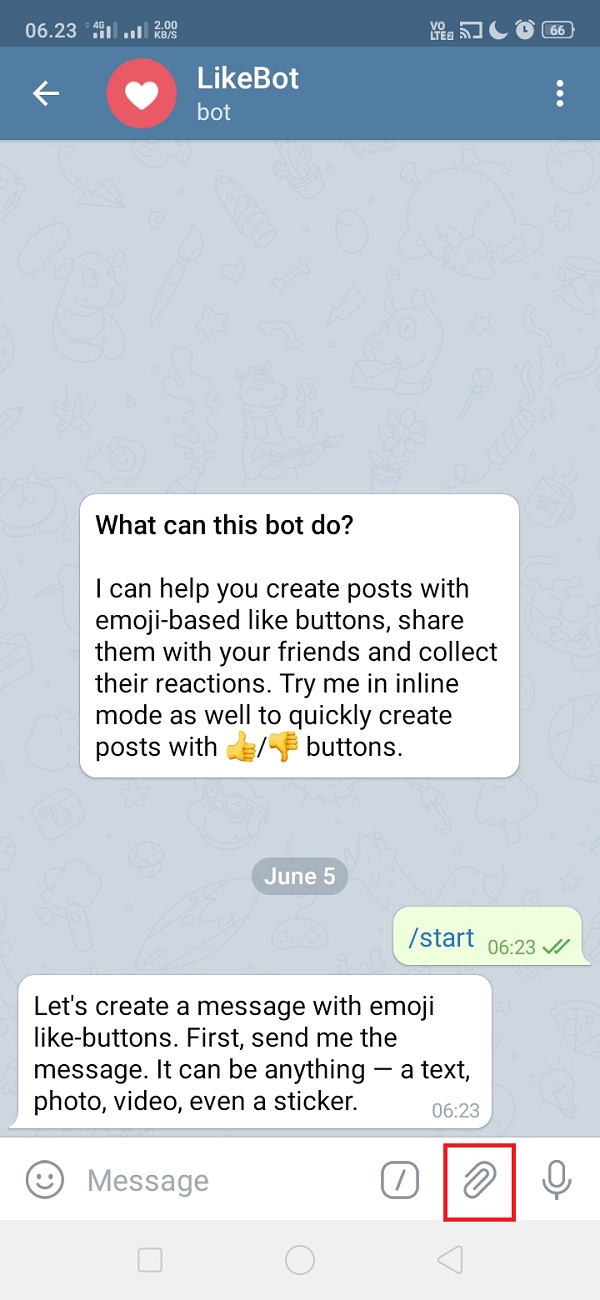This screenshot has height=1300, width=600.
Task: Go to the system home screen
Action: [300, 1259]
